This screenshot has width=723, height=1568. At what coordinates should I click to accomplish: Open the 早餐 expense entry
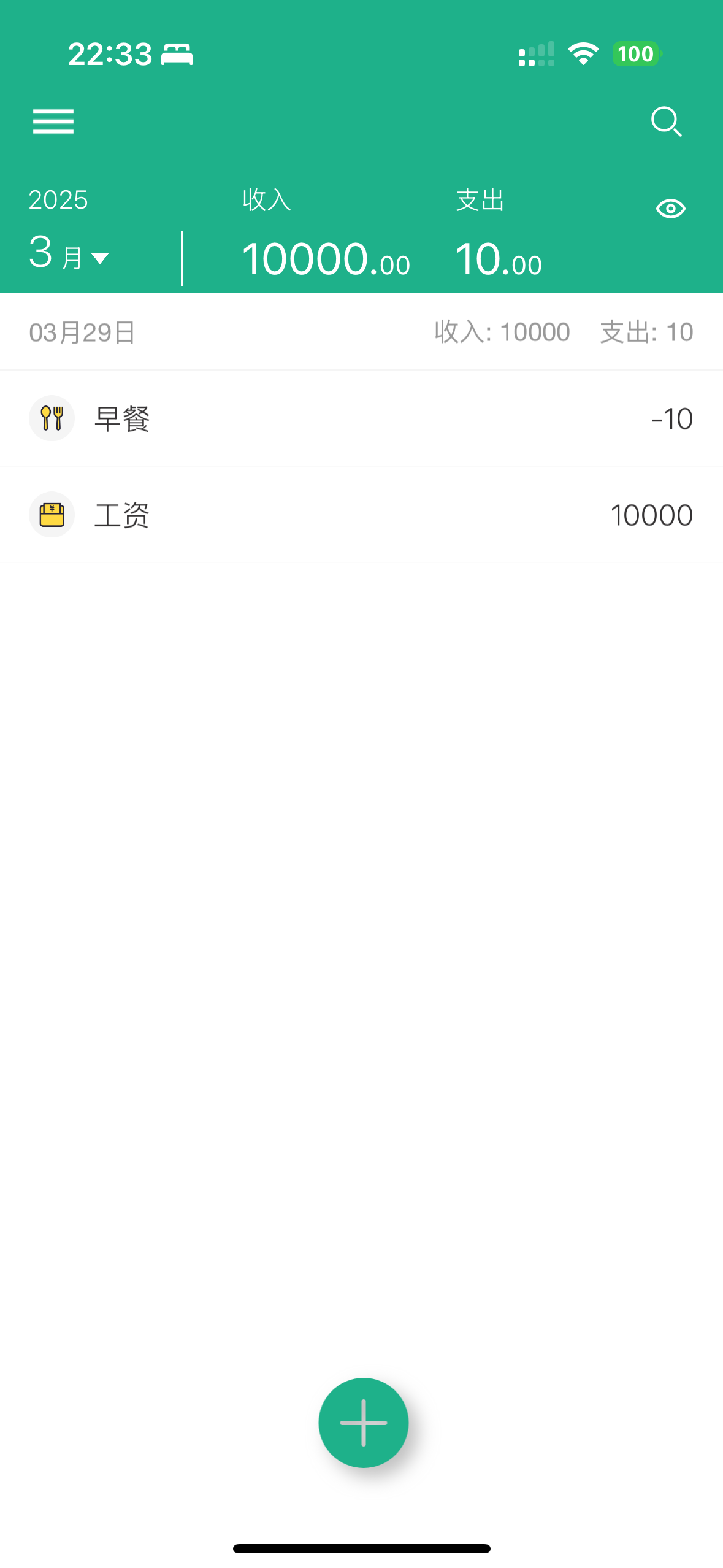[x=361, y=418]
